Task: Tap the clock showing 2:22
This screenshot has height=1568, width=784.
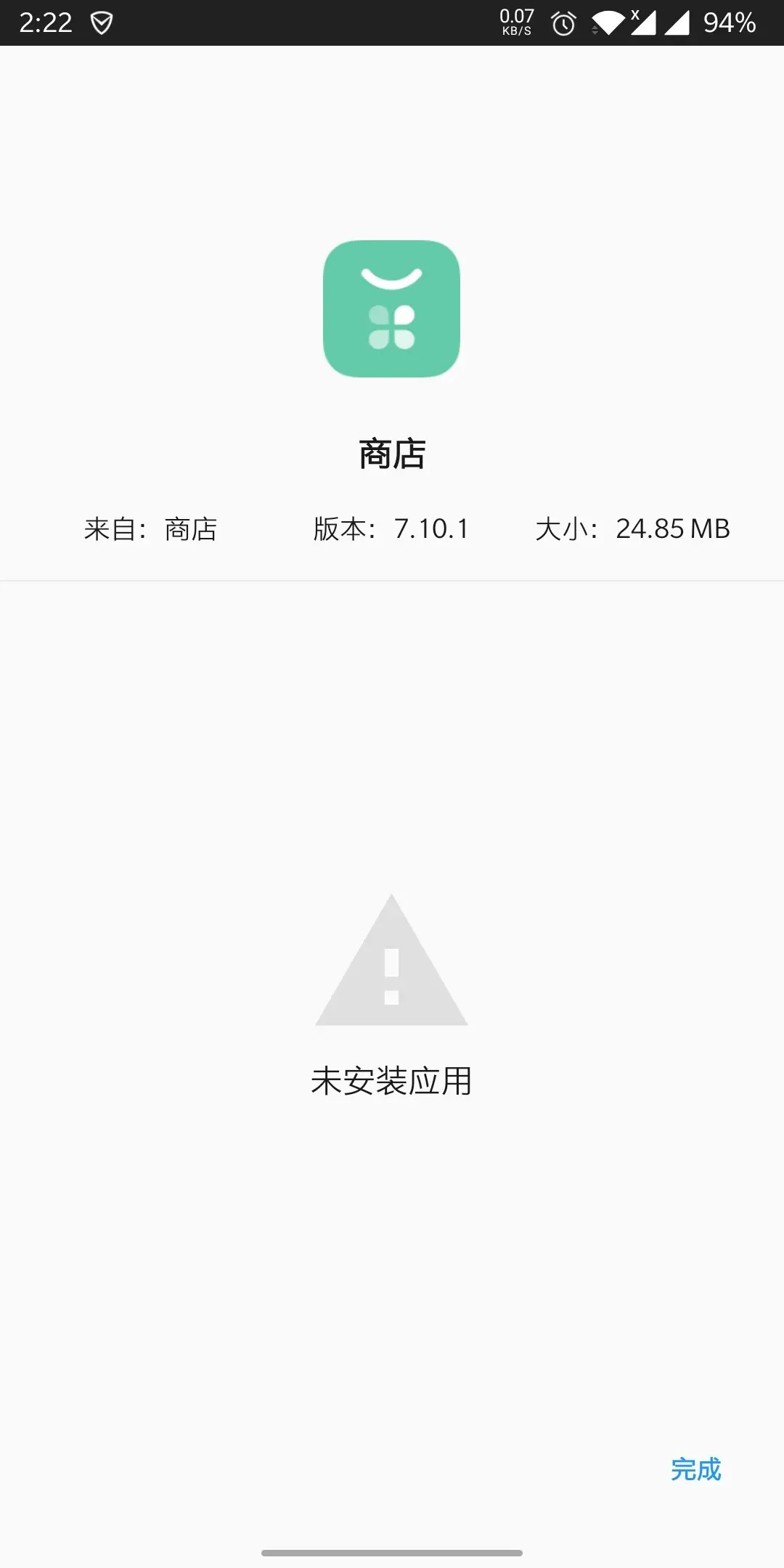Action: point(45,22)
